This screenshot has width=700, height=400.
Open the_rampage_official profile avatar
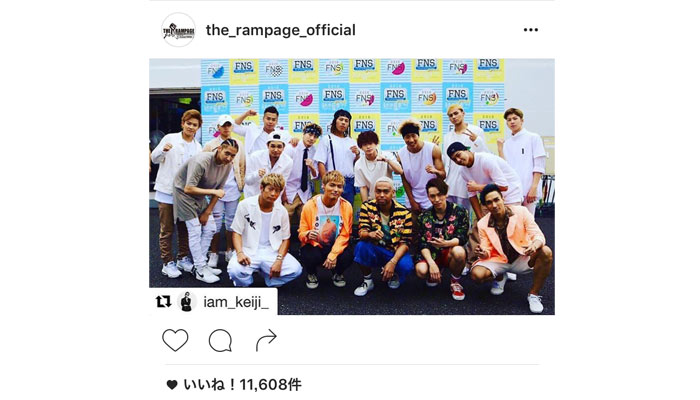click(178, 30)
